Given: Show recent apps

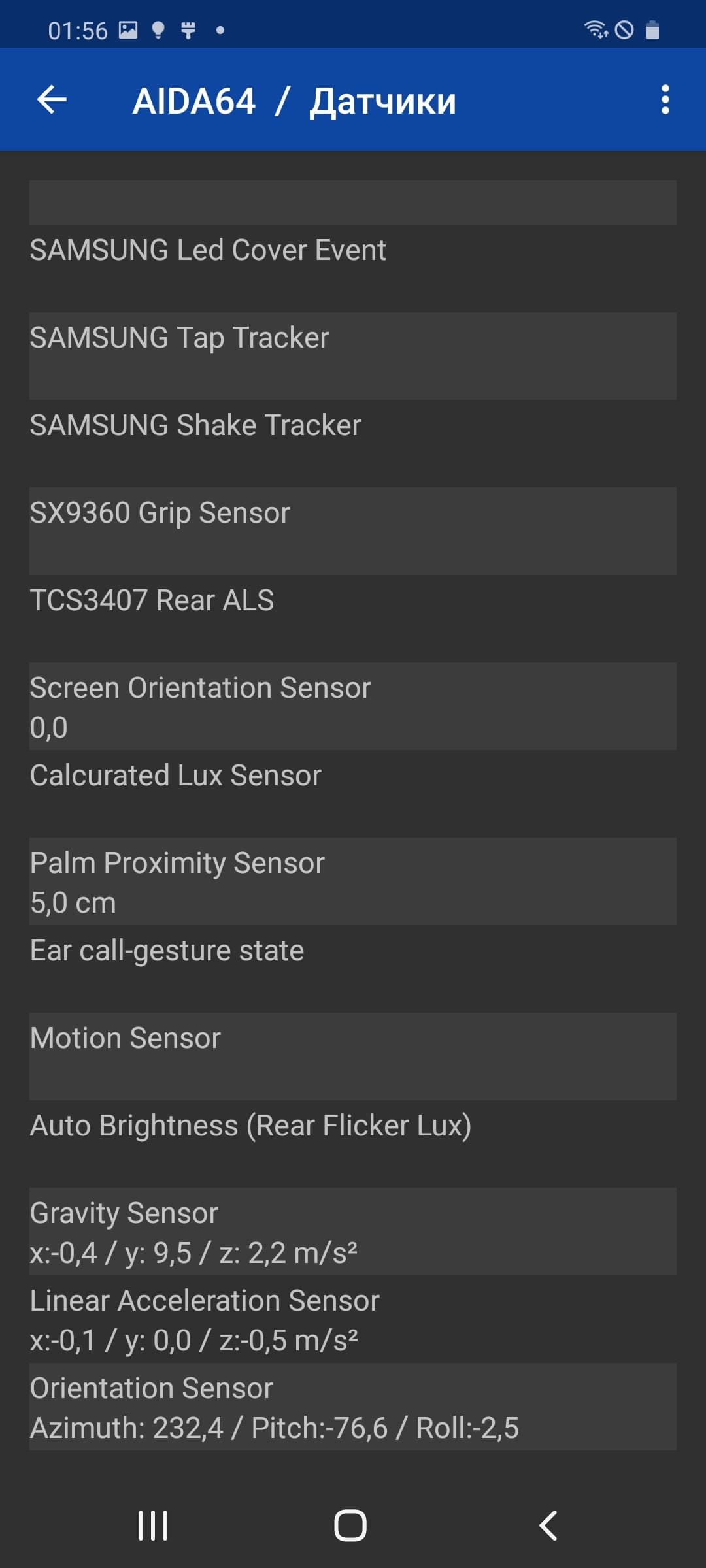Looking at the screenshot, I should tap(153, 1526).
